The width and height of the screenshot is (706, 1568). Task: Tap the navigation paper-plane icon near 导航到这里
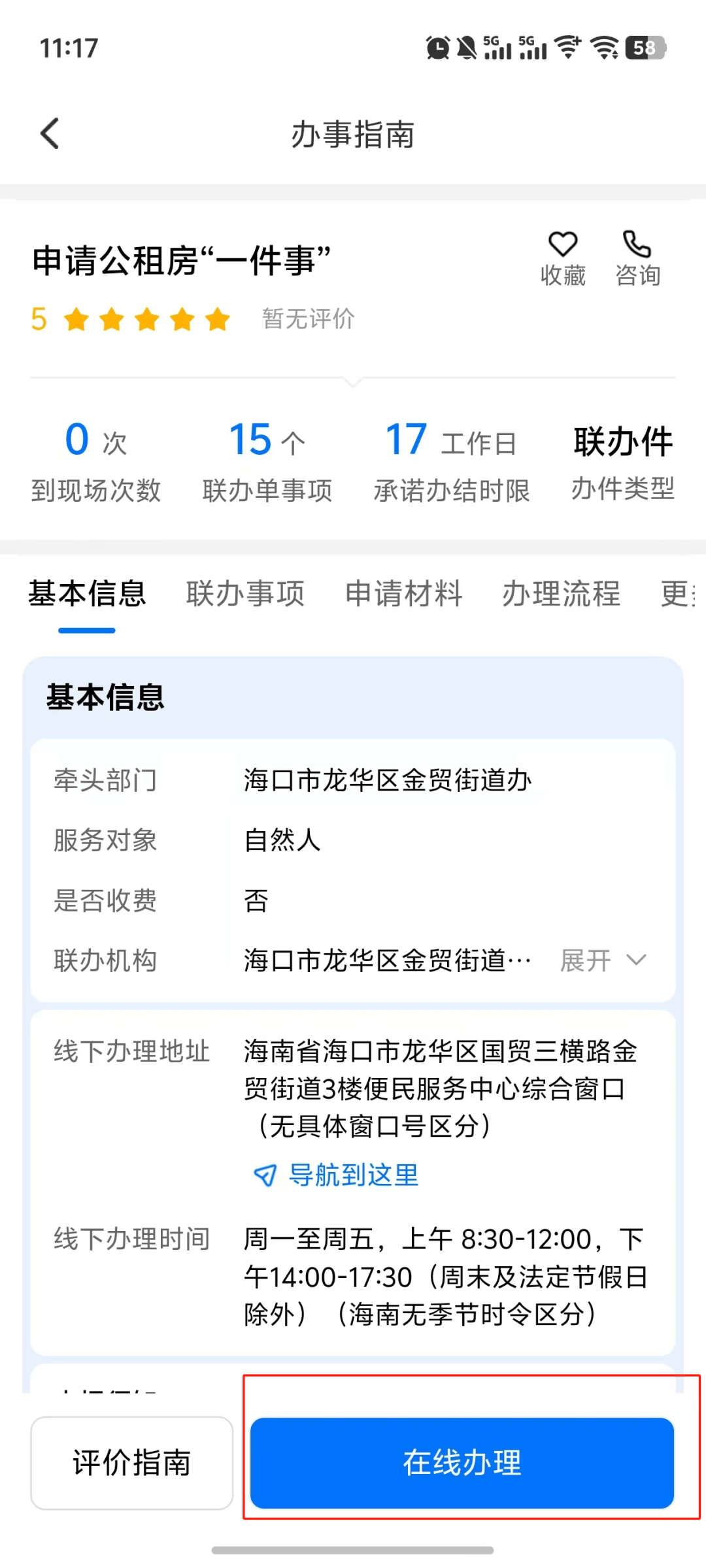tap(264, 1173)
